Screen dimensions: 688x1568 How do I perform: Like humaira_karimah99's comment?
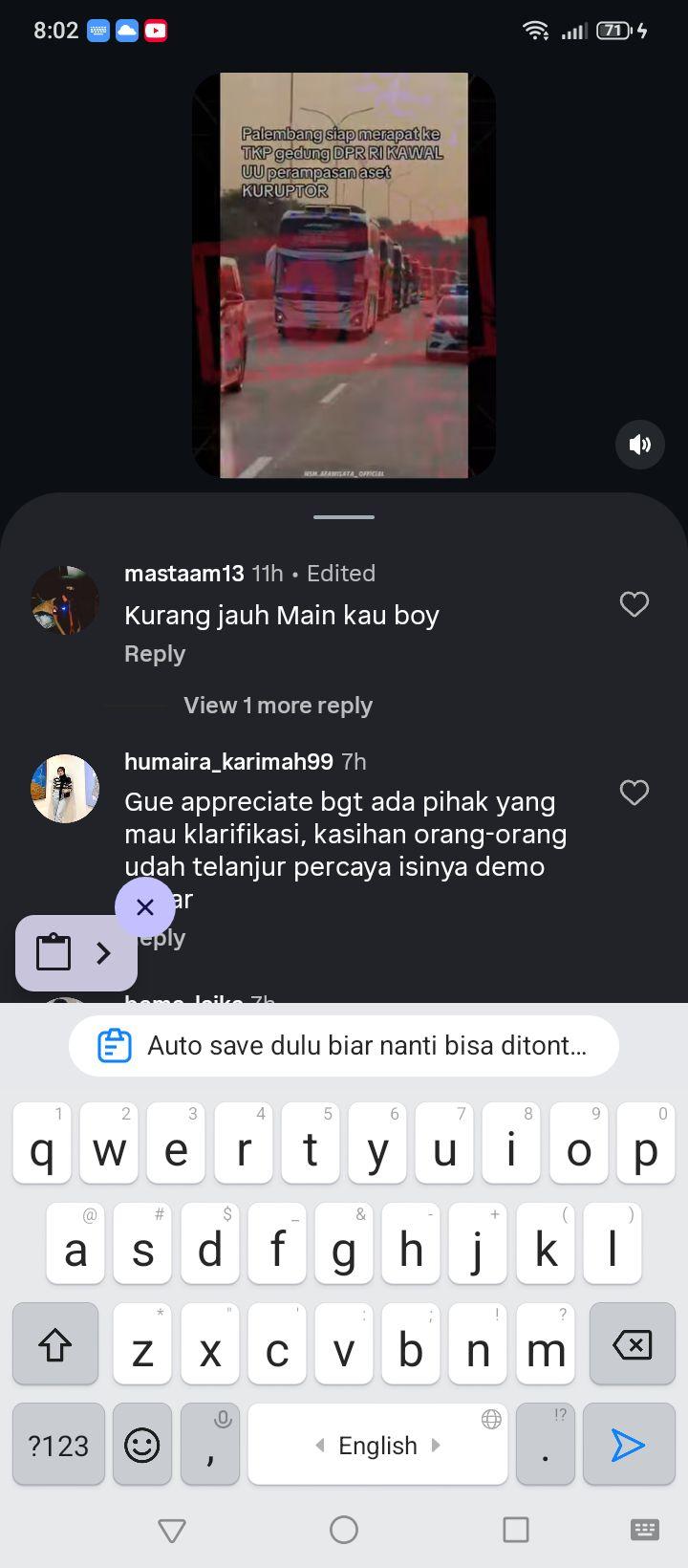pyautogui.click(x=634, y=793)
